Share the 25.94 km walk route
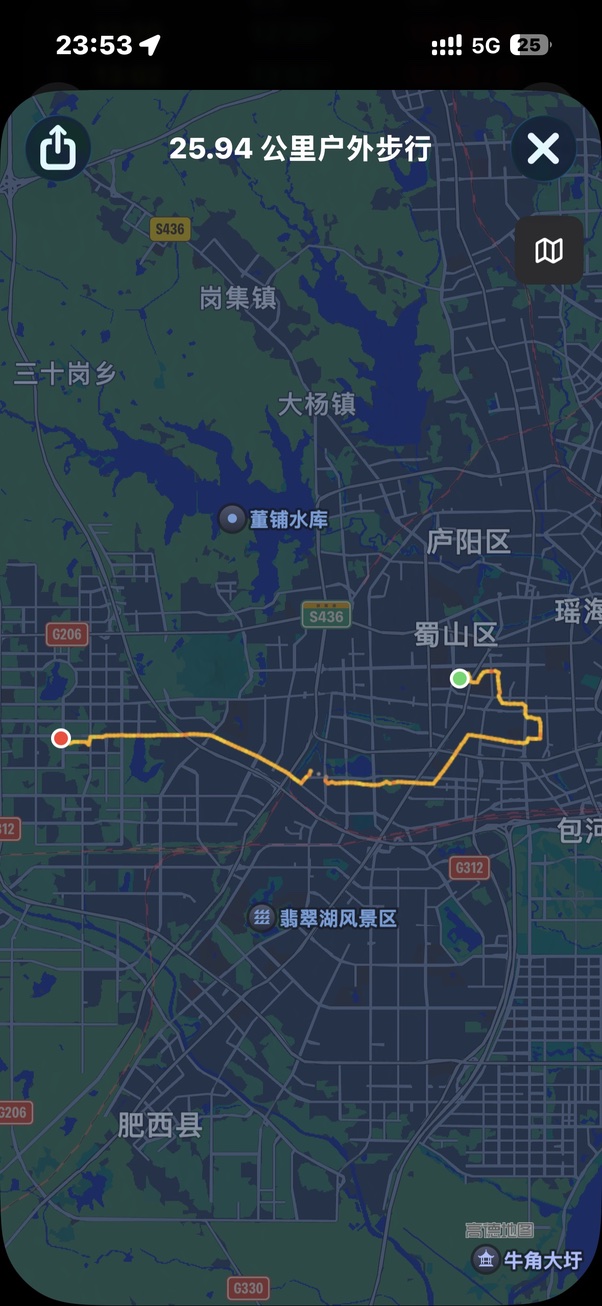 coord(57,149)
